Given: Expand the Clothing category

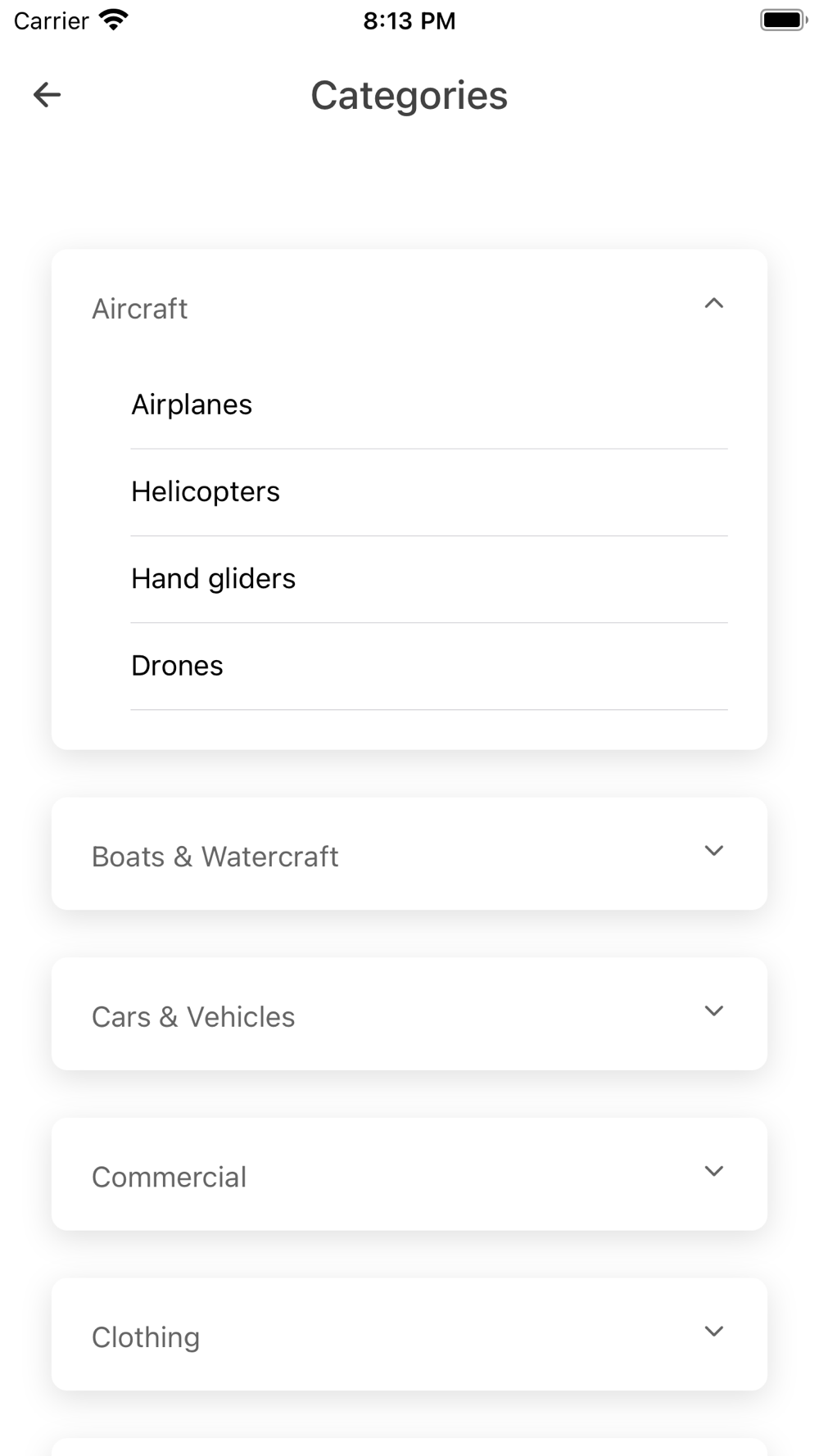Looking at the screenshot, I should [409, 1335].
